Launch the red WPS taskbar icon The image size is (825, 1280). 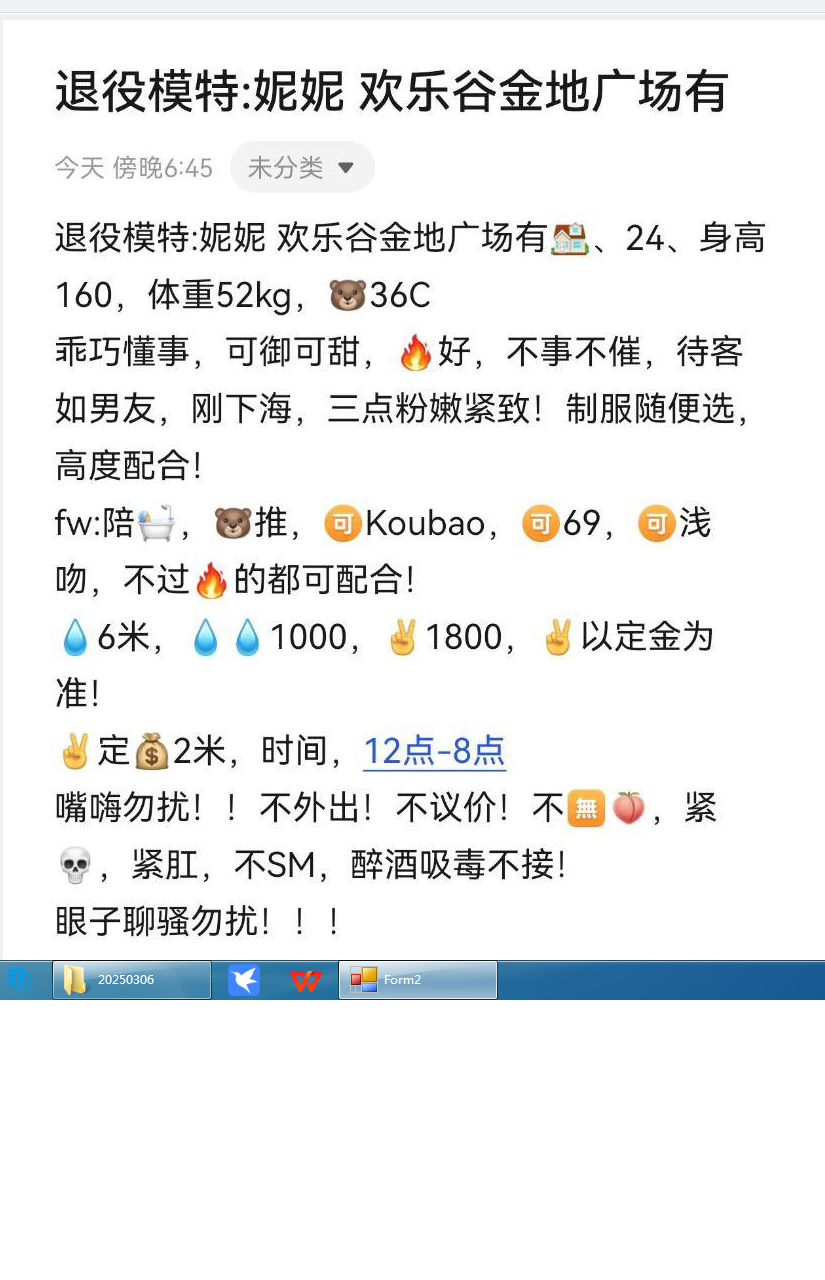tap(305, 980)
